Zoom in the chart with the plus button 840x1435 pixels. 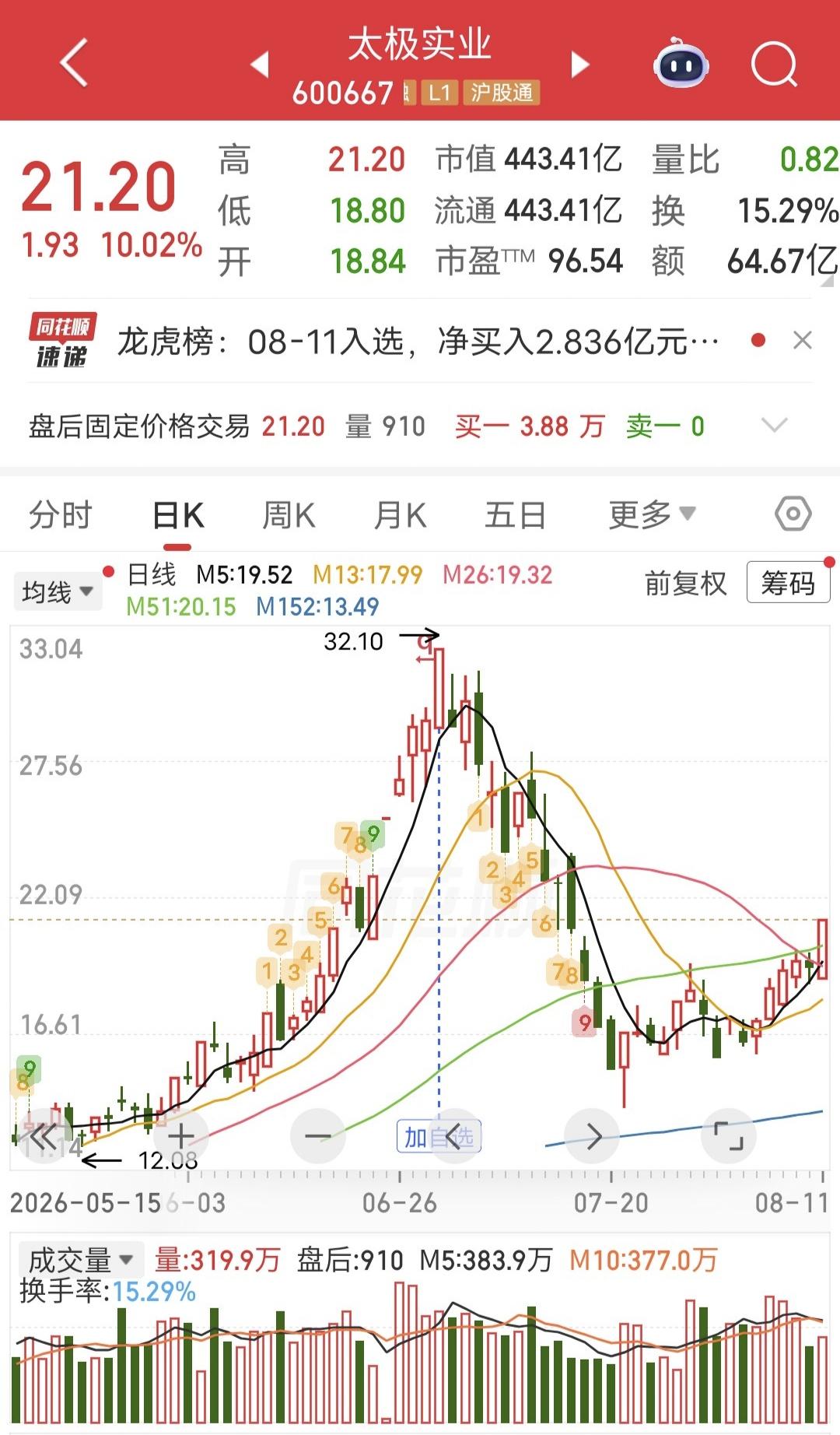coord(181,1136)
